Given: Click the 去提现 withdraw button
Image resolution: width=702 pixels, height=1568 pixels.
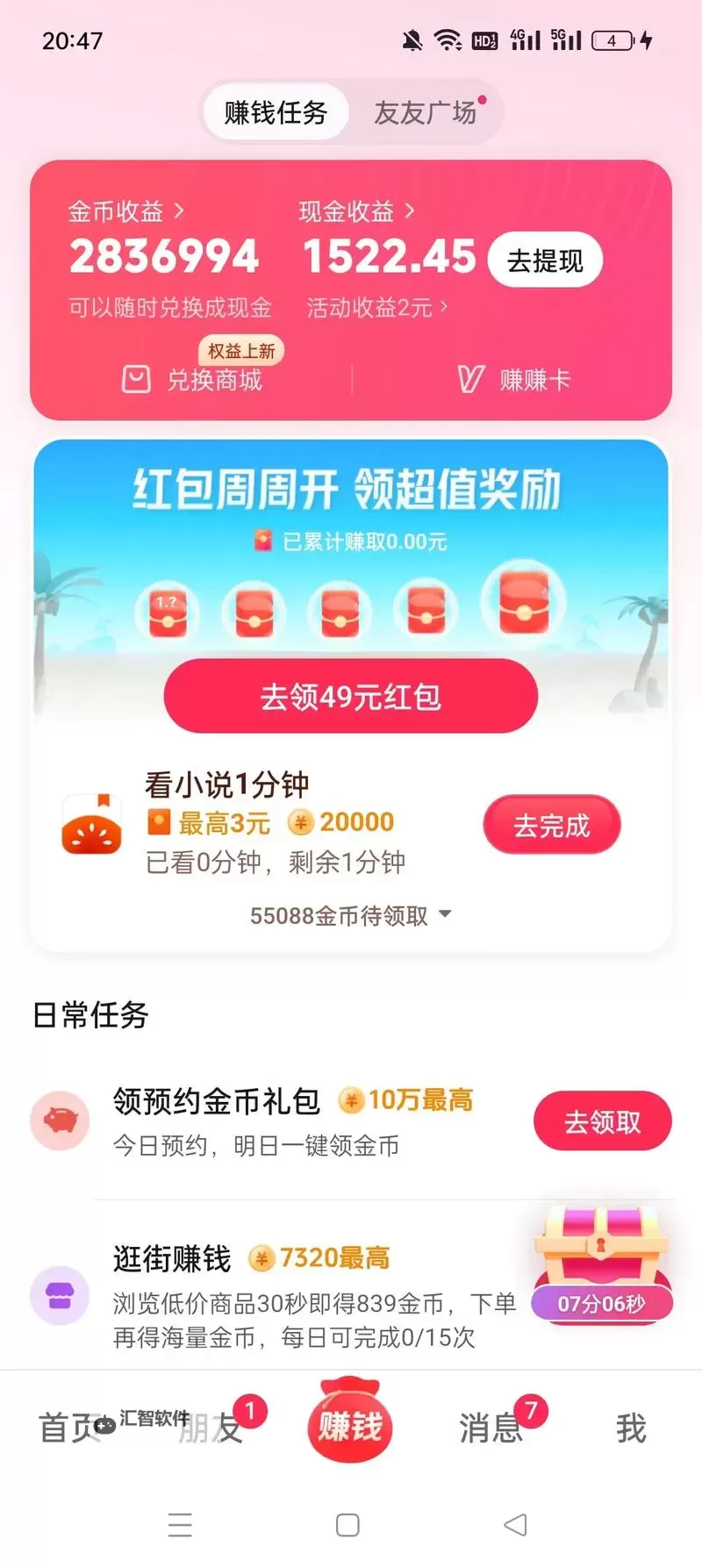Looking at the screenshot, I should click(545, 259).
